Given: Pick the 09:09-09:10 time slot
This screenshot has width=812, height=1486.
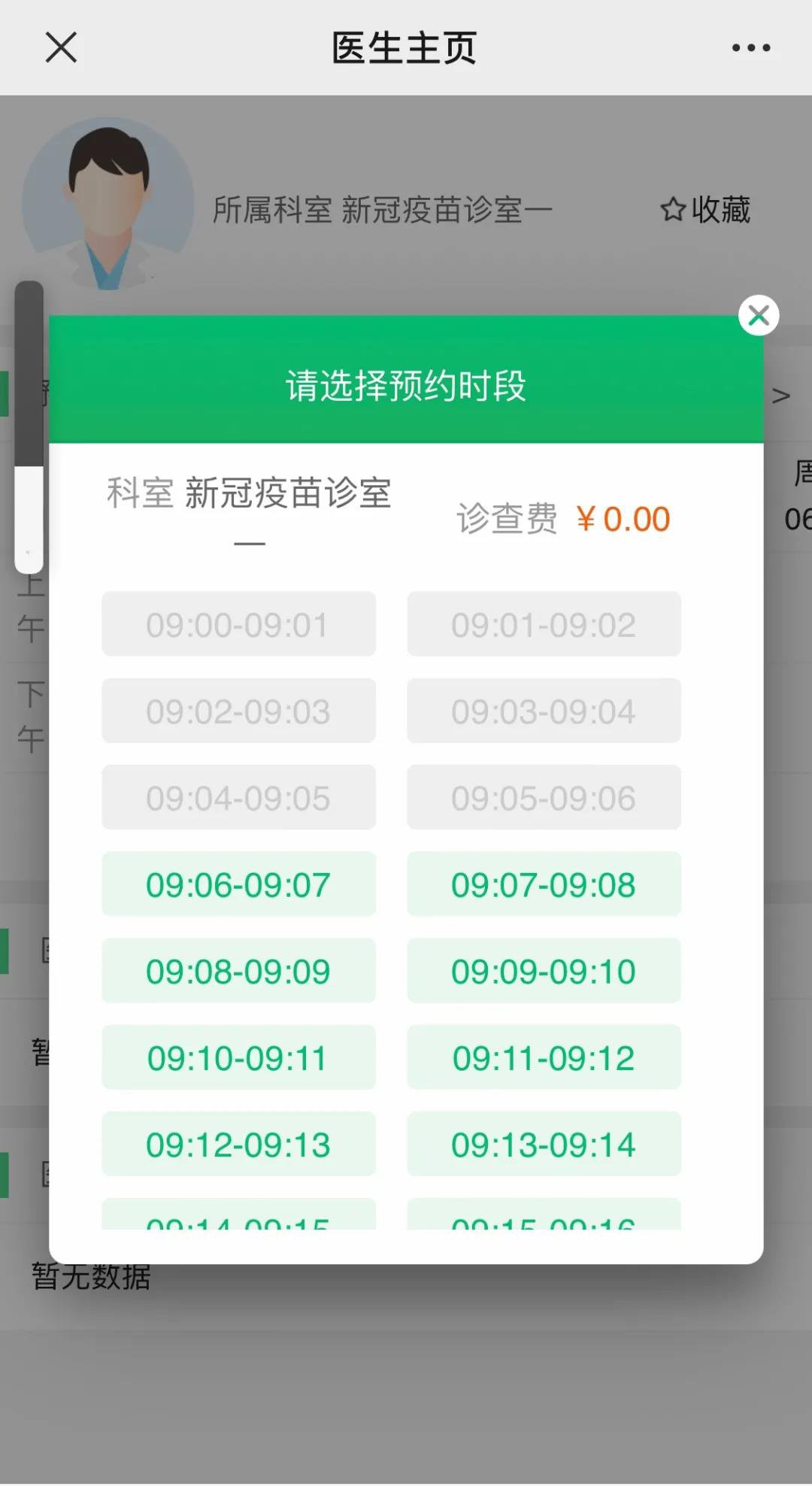Looking at the screenshot, I should click(x=544, y=971).
